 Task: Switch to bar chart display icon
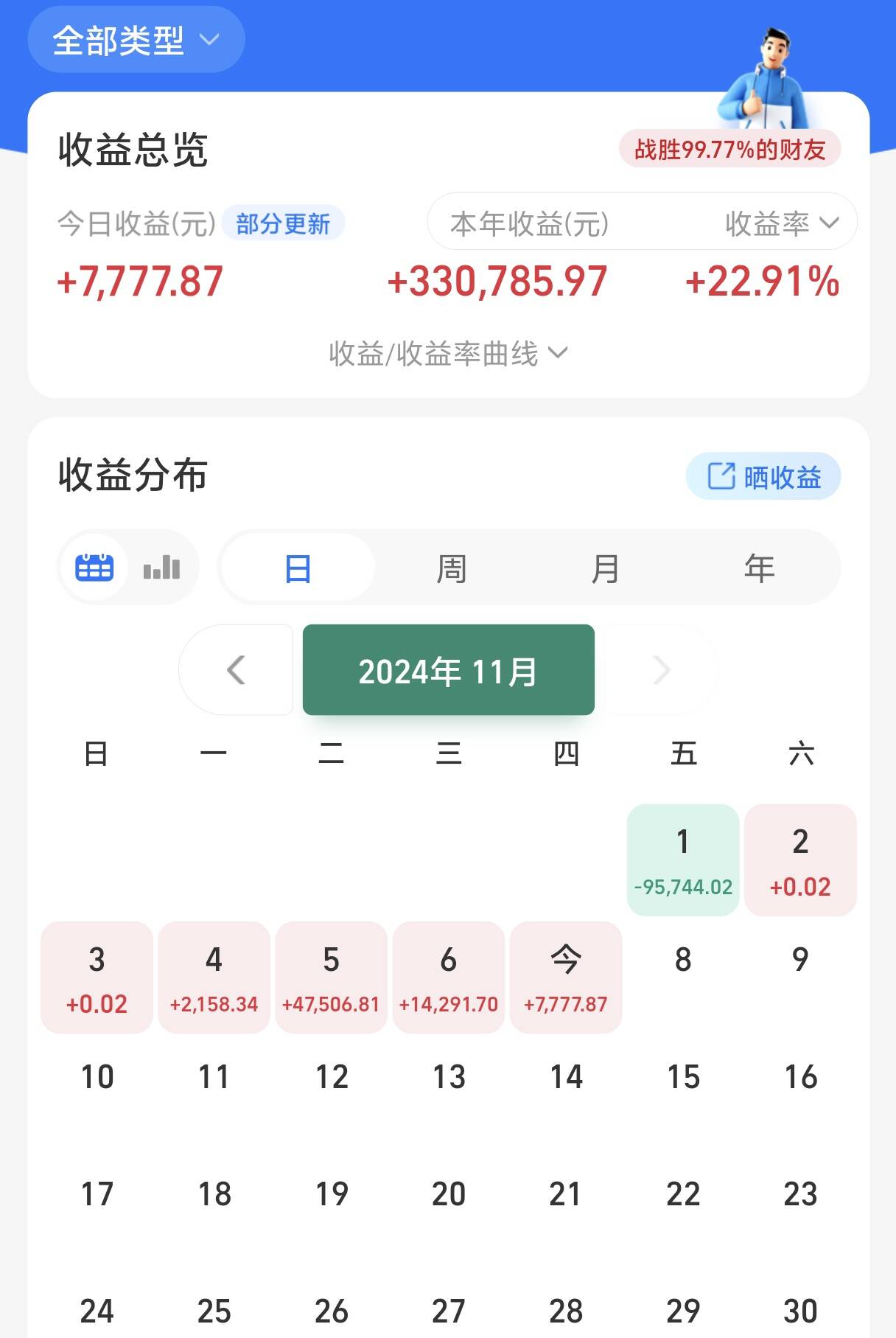[x=161, y=566]
